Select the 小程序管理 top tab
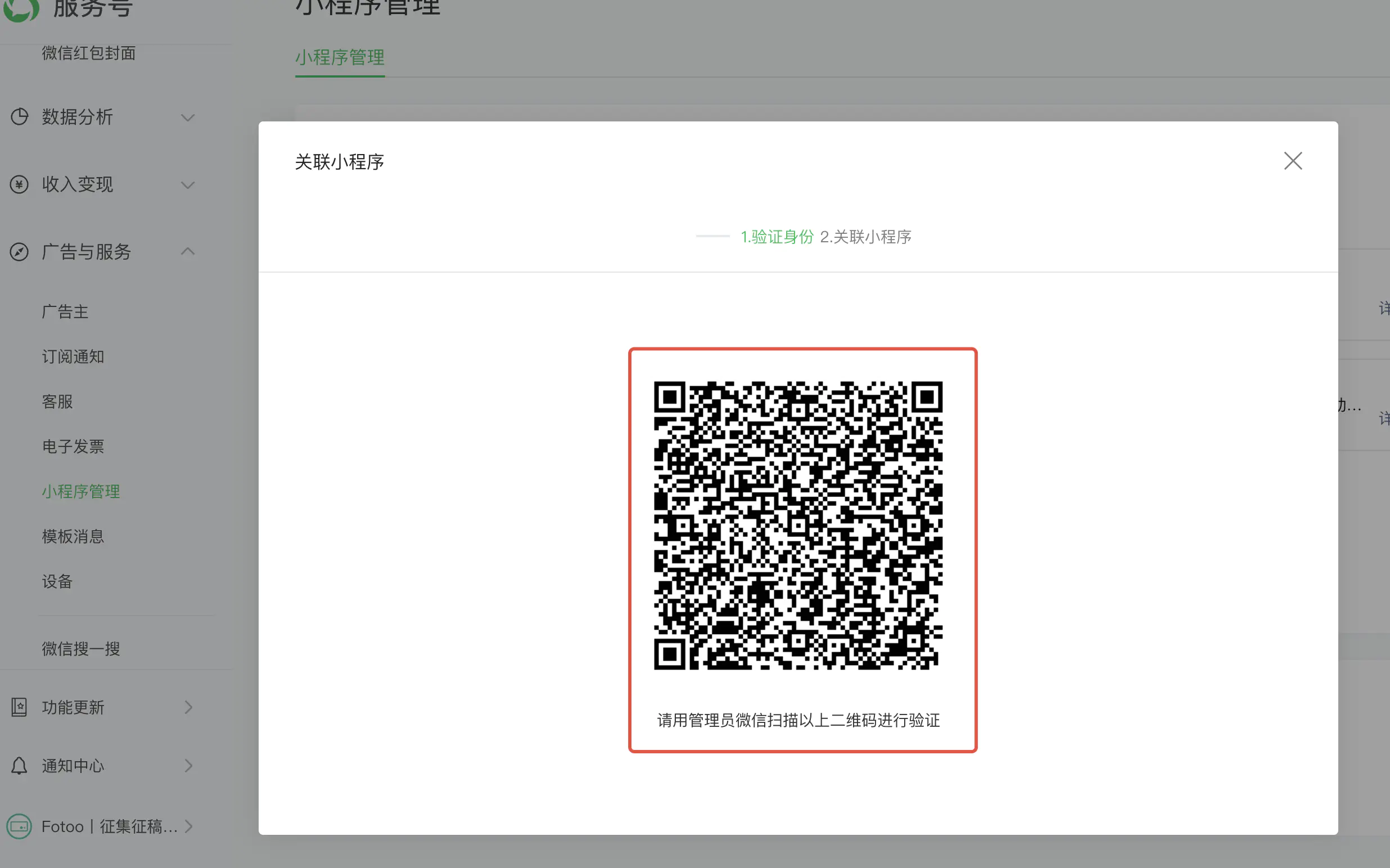1390x868 pixels. [340, 57]
